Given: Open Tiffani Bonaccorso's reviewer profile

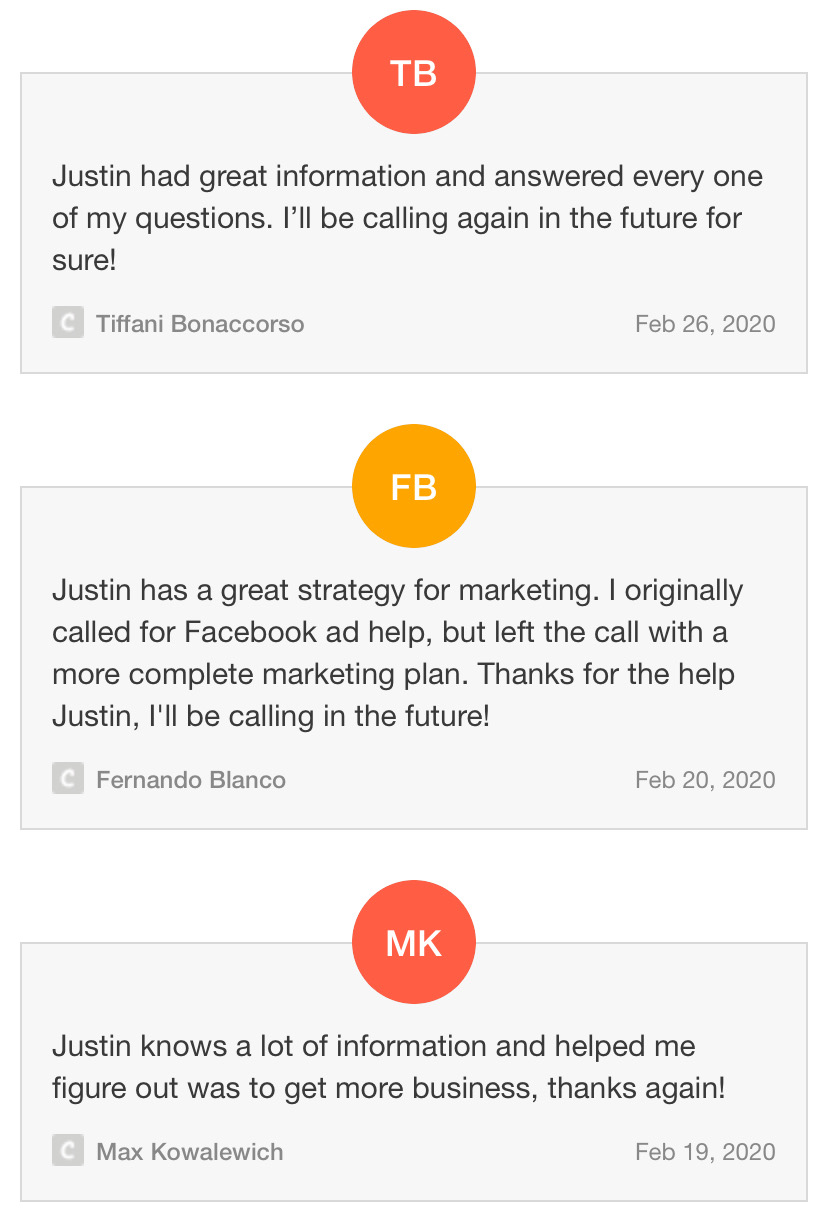Looking at the screenshot, I should pyautogui.click(x=199, y=324).
